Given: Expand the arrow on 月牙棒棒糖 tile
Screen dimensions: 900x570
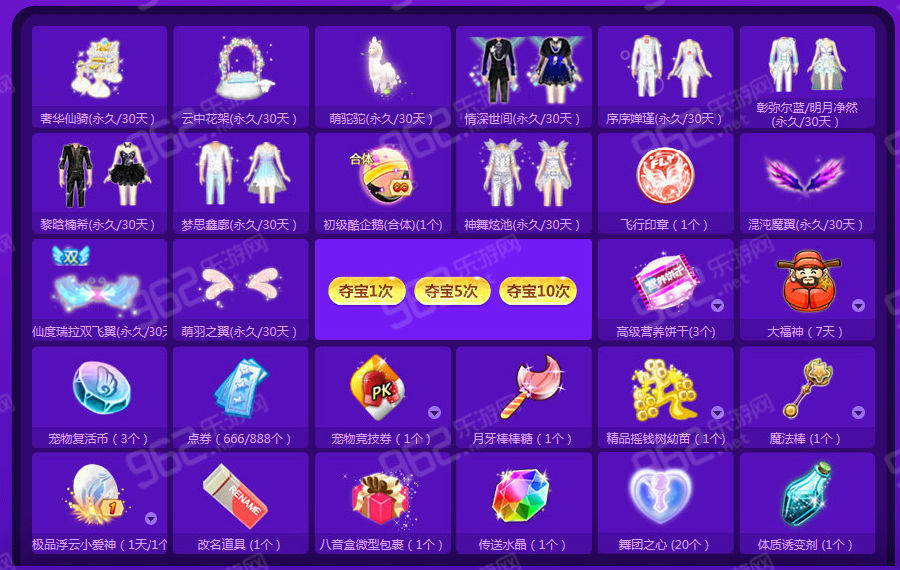Looking at the screenshot, I should click(575, 412).
